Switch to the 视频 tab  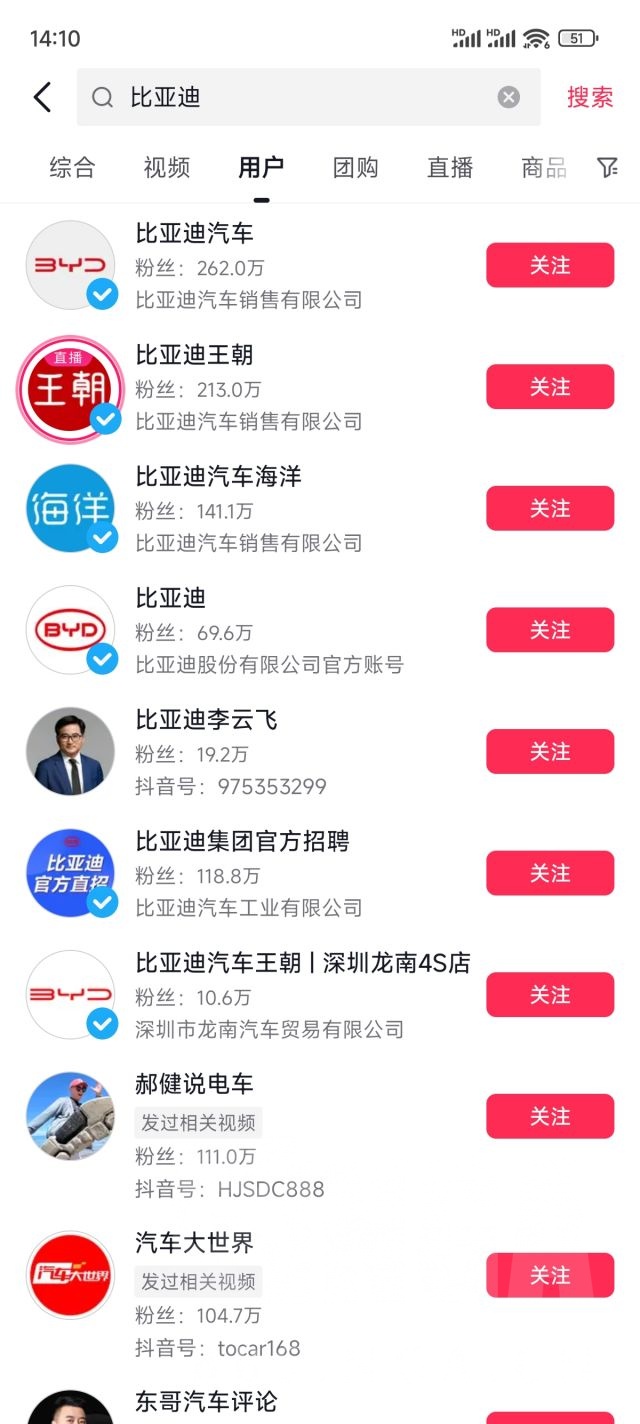point(167,168)
